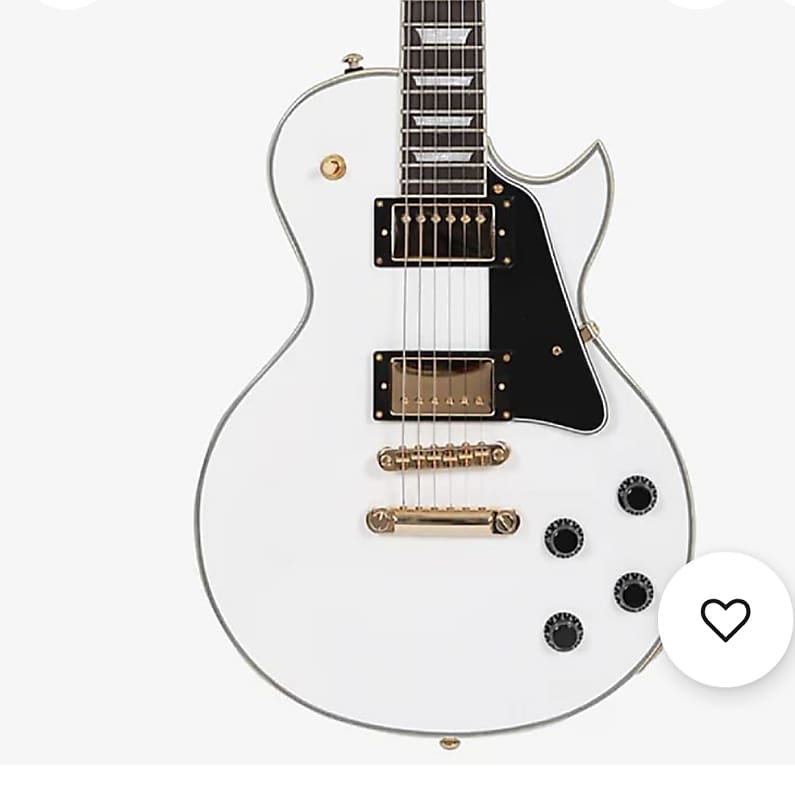This screenshot has height=800, width=795.
Task: Click the bridge humbucker pickup
Action: [x=437, y=385]
